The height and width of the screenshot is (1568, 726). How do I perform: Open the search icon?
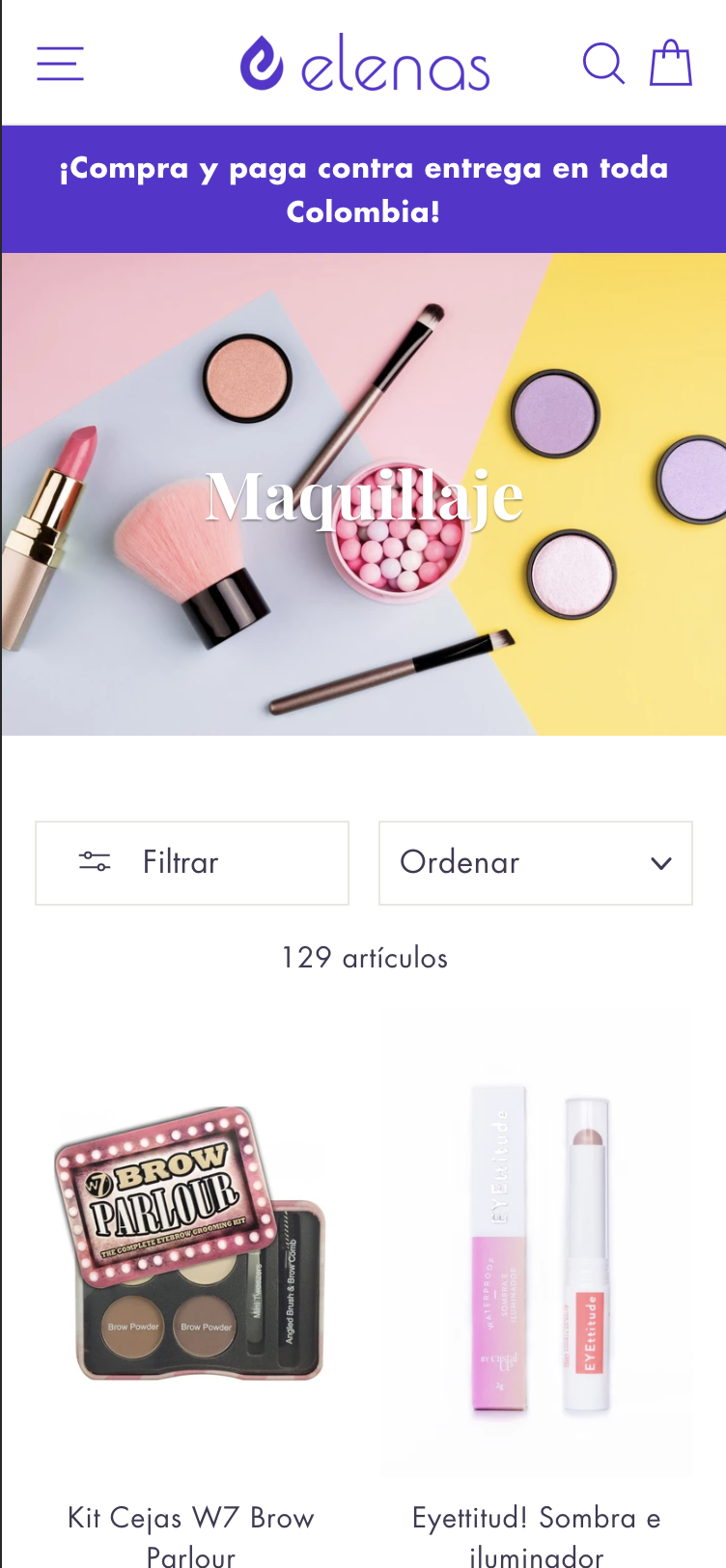pyautogui.click(x=603, y=64)
